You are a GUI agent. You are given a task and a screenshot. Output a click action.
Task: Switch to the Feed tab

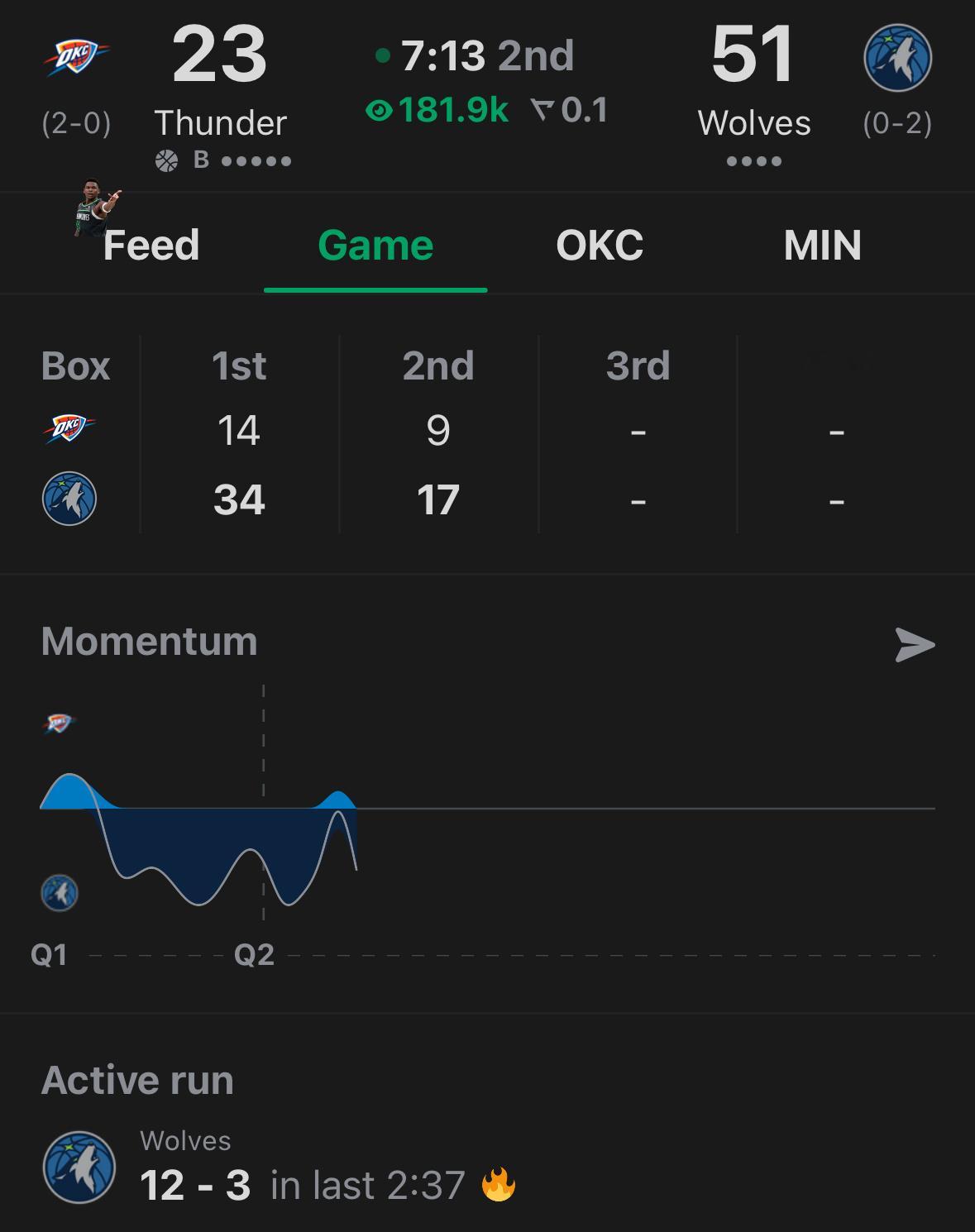(151, 246)
